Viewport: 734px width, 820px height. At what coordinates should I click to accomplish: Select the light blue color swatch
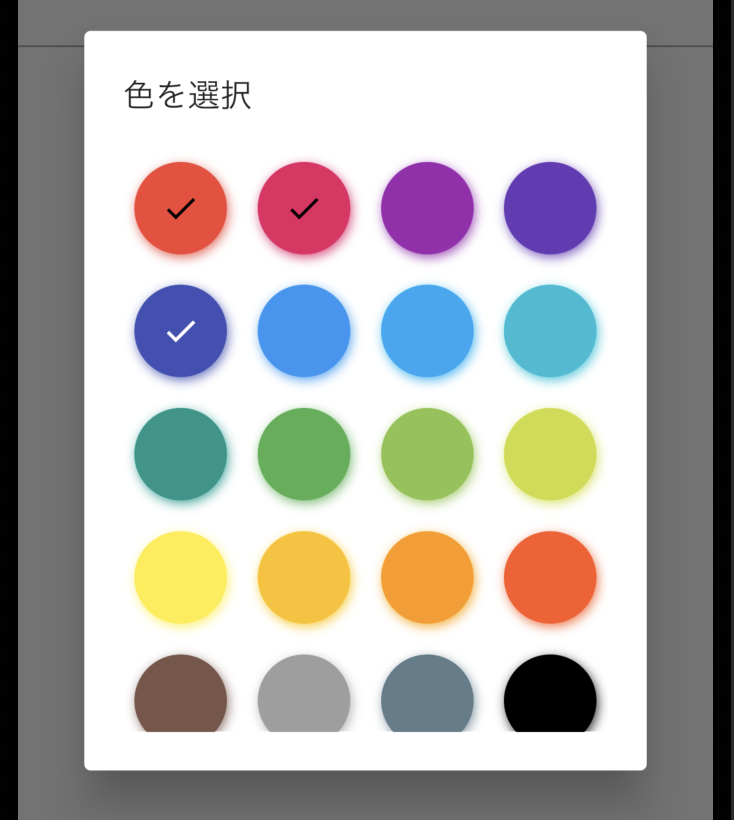pos(427,331)
